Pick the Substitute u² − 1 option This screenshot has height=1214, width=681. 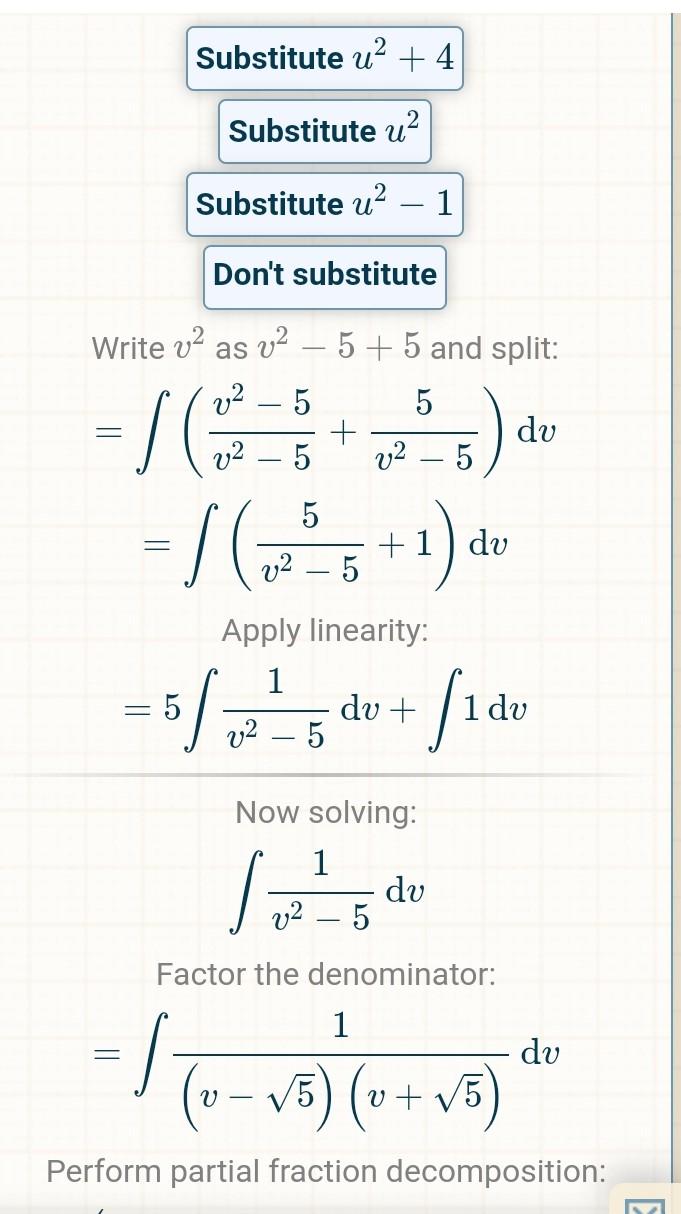324,204
